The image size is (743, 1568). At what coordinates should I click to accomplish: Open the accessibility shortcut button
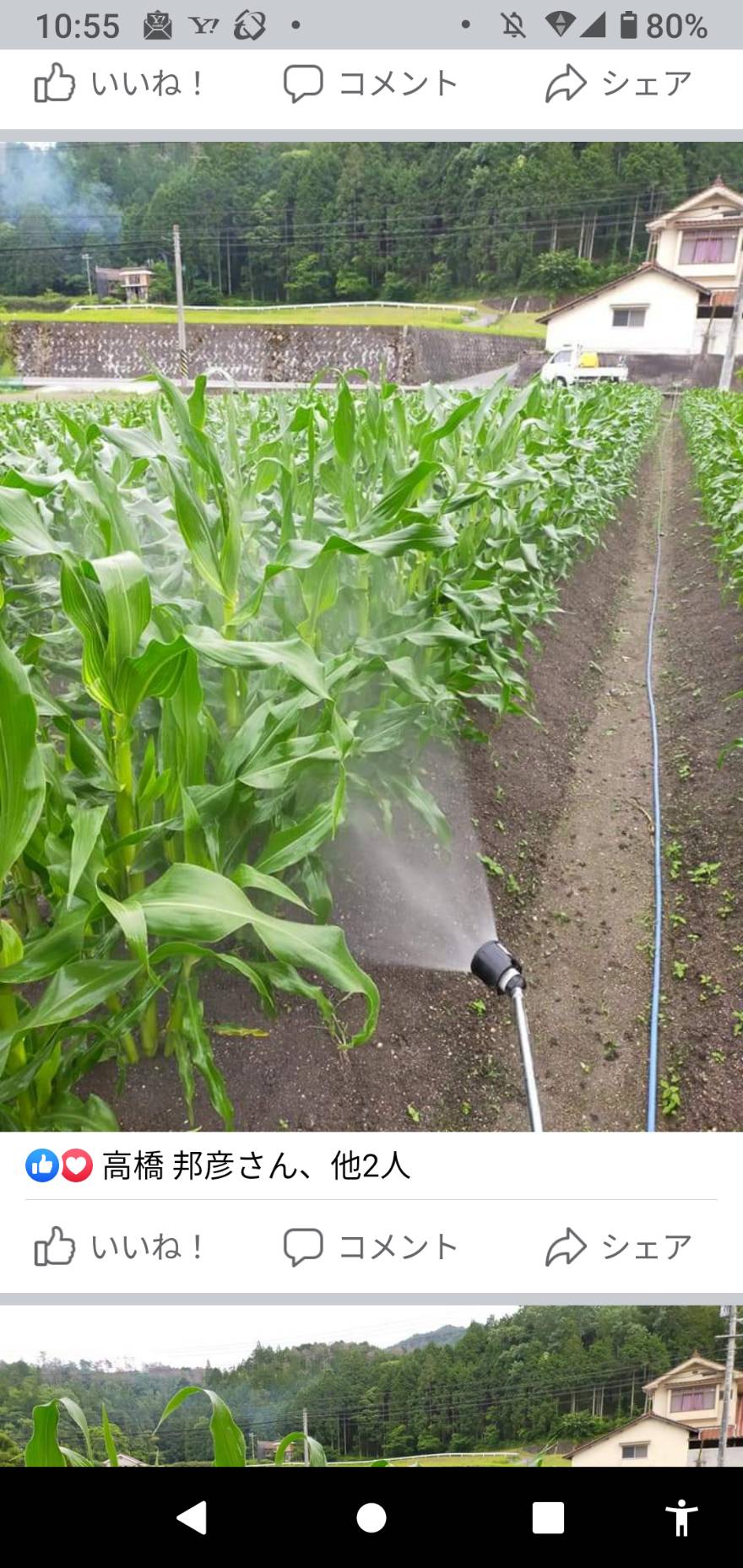[681, 1518]
